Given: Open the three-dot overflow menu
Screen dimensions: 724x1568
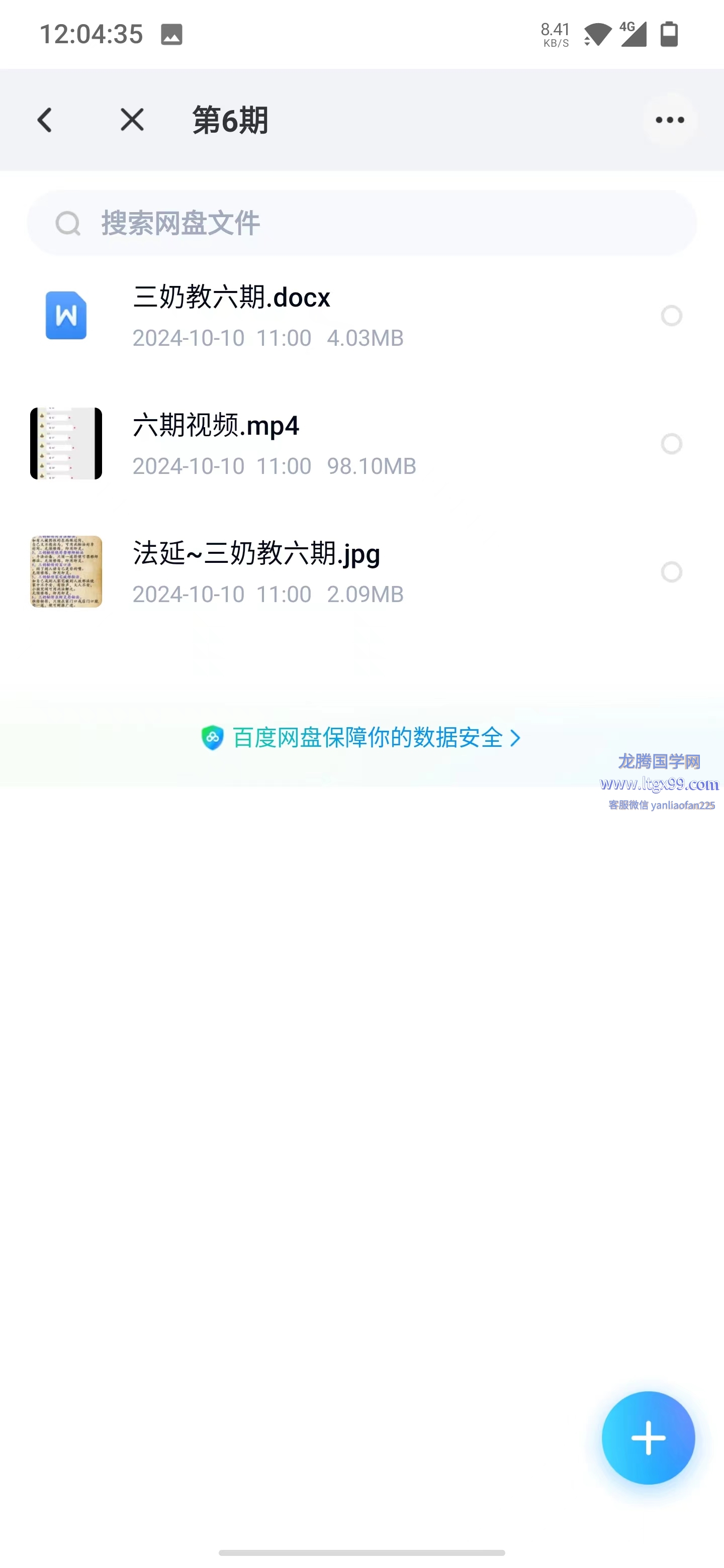Looking at the screenshot, I should click(669, 120).
